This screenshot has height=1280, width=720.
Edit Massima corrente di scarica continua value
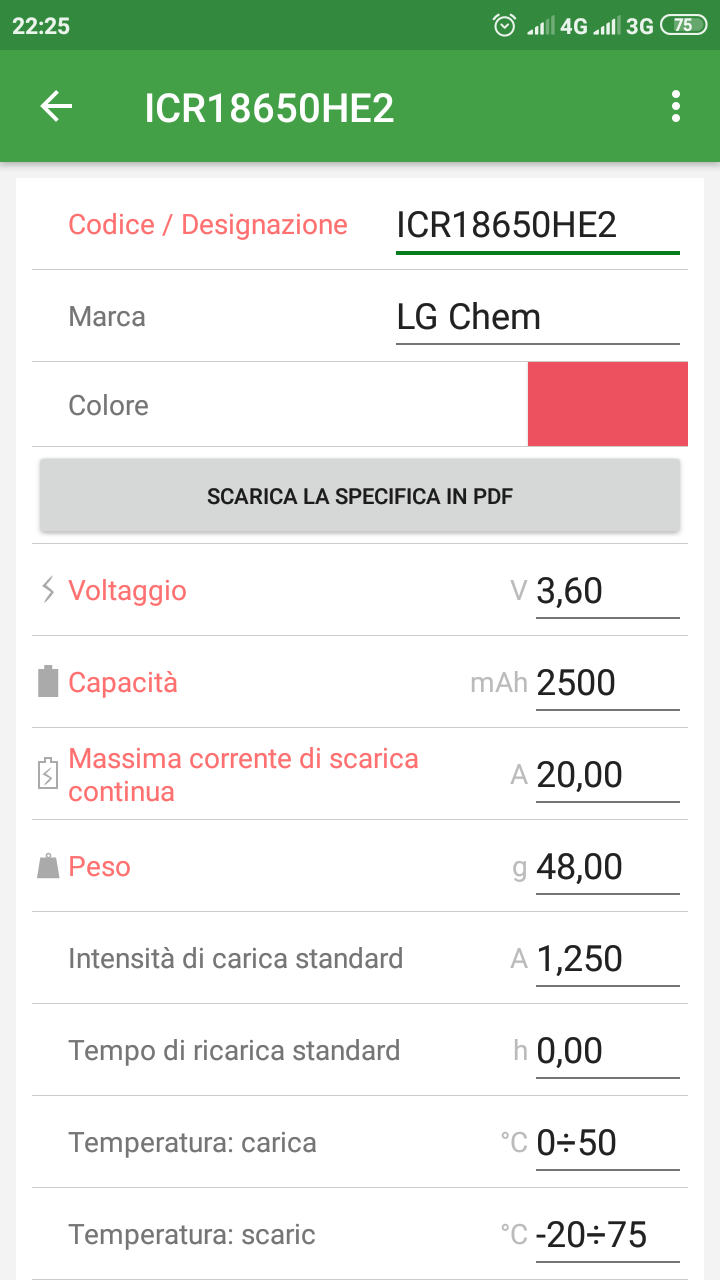point(608,775)
